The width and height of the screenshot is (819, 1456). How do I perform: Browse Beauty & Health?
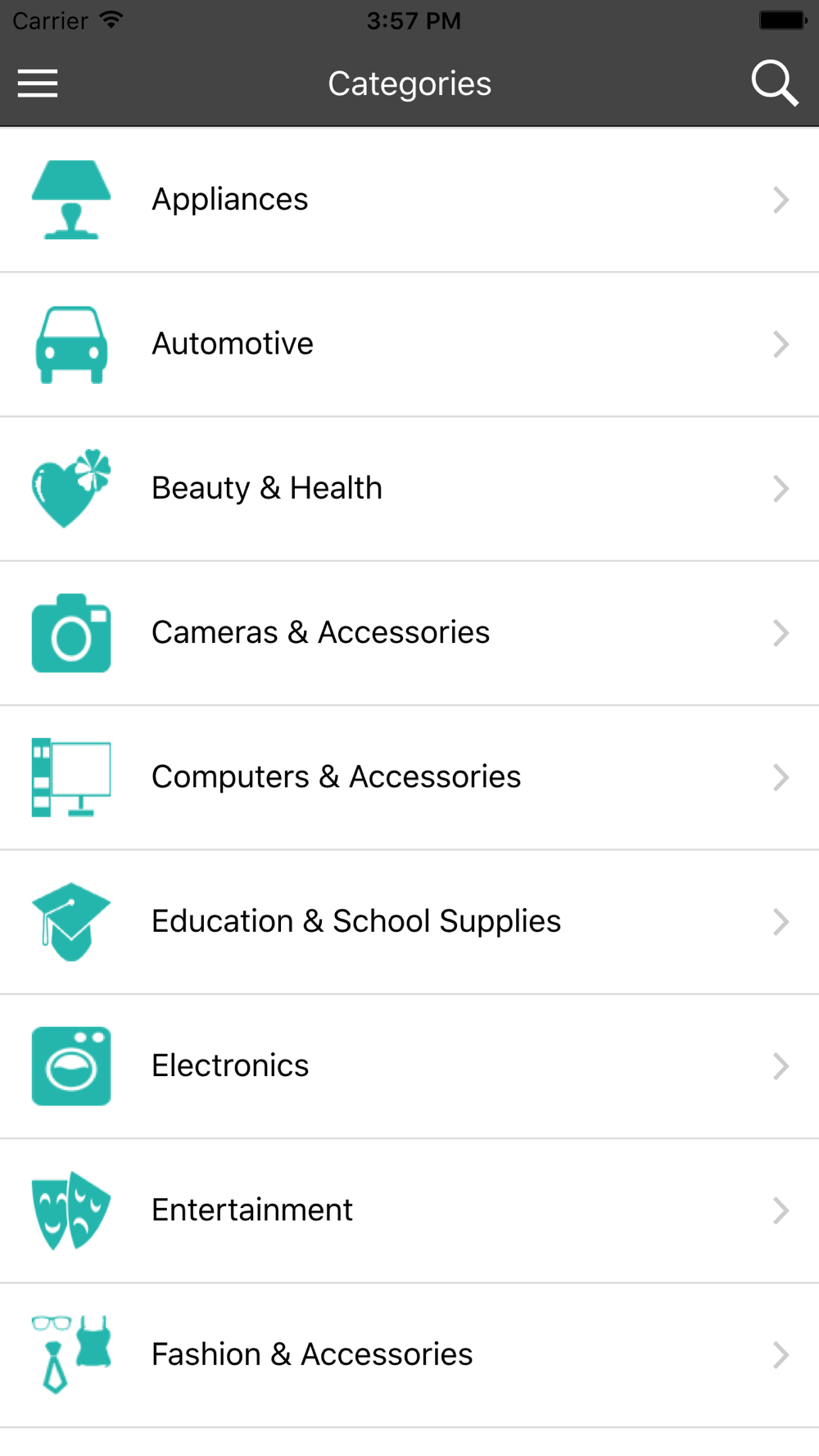click(409, 489)
